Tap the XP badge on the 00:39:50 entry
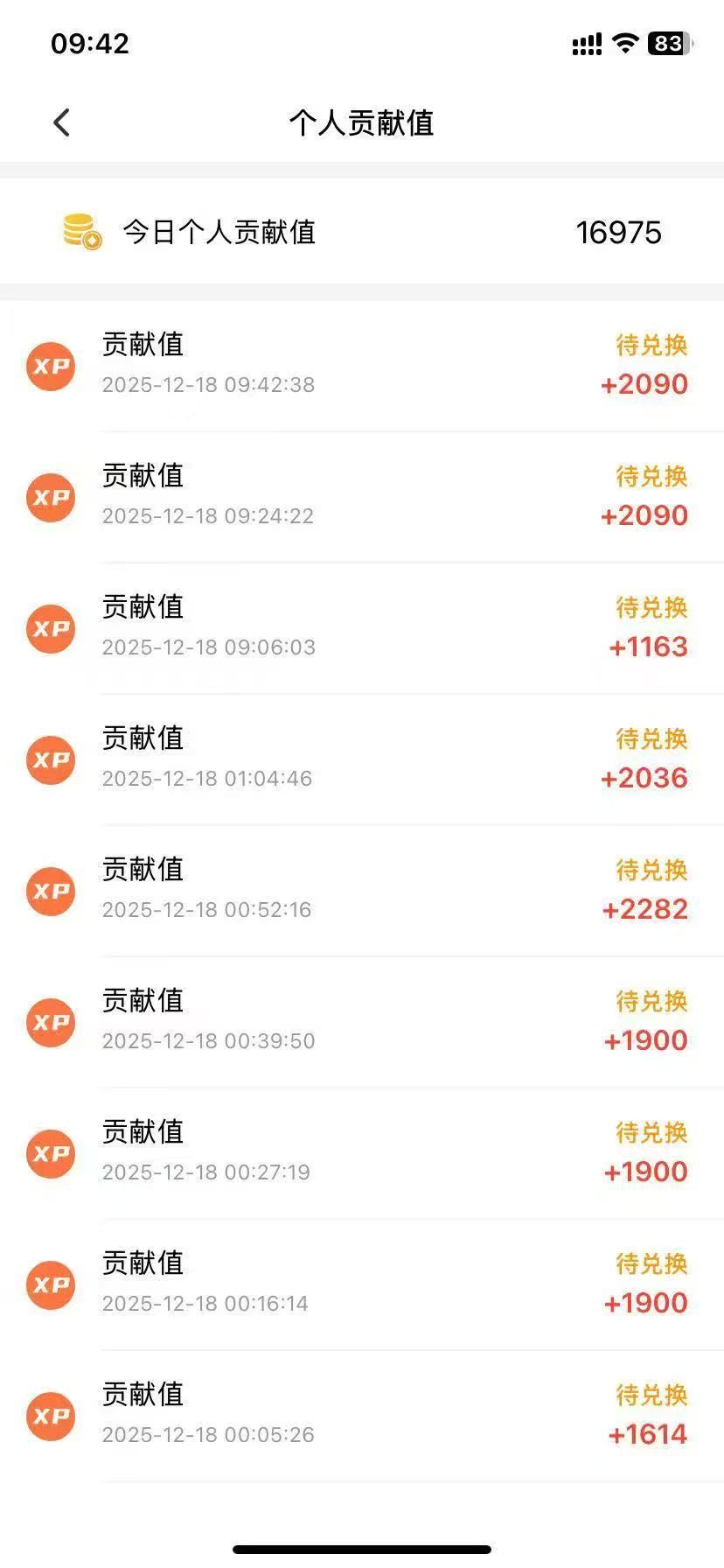This screenshot has height=1568, width=724. pyautogui.click(x=50, y=1022)
